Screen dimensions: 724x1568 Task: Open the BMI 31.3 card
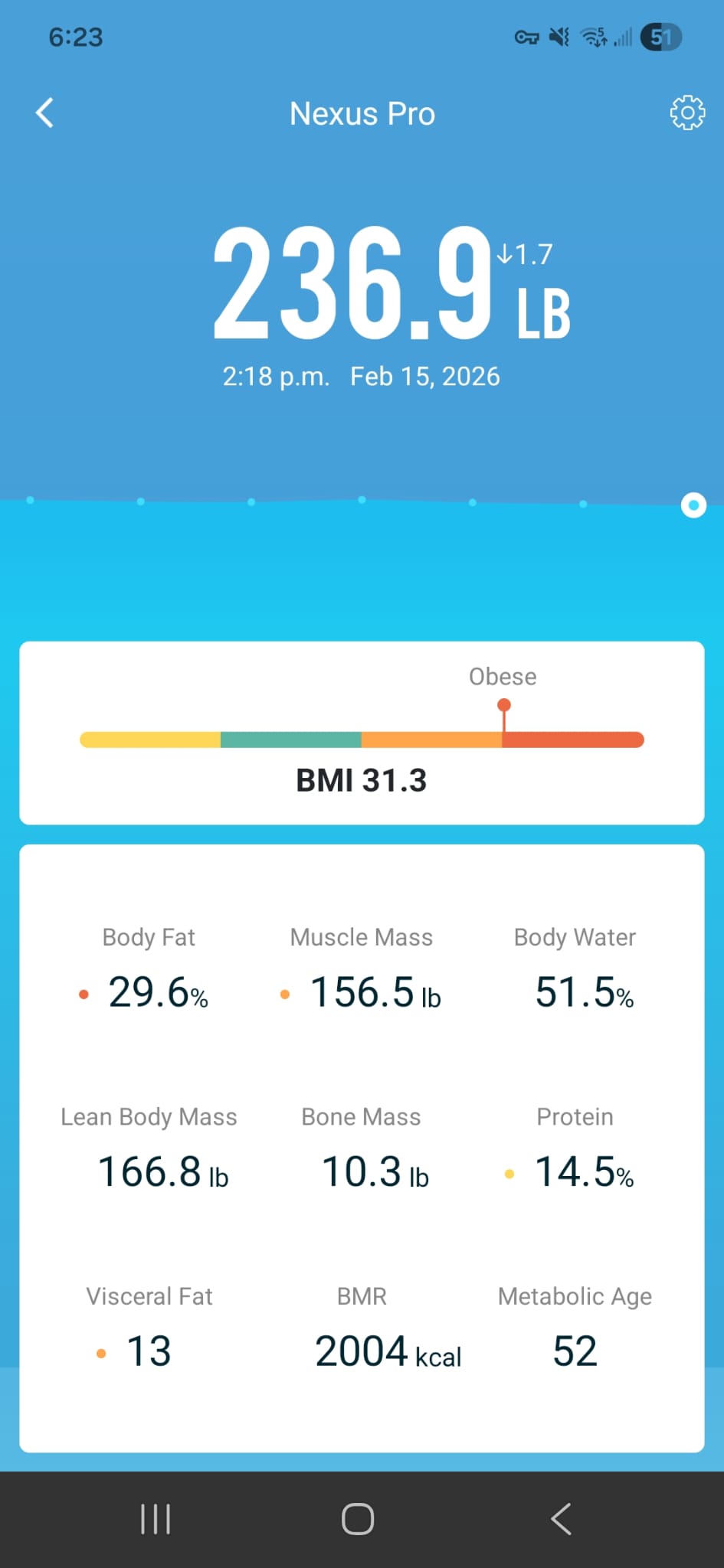362,733
